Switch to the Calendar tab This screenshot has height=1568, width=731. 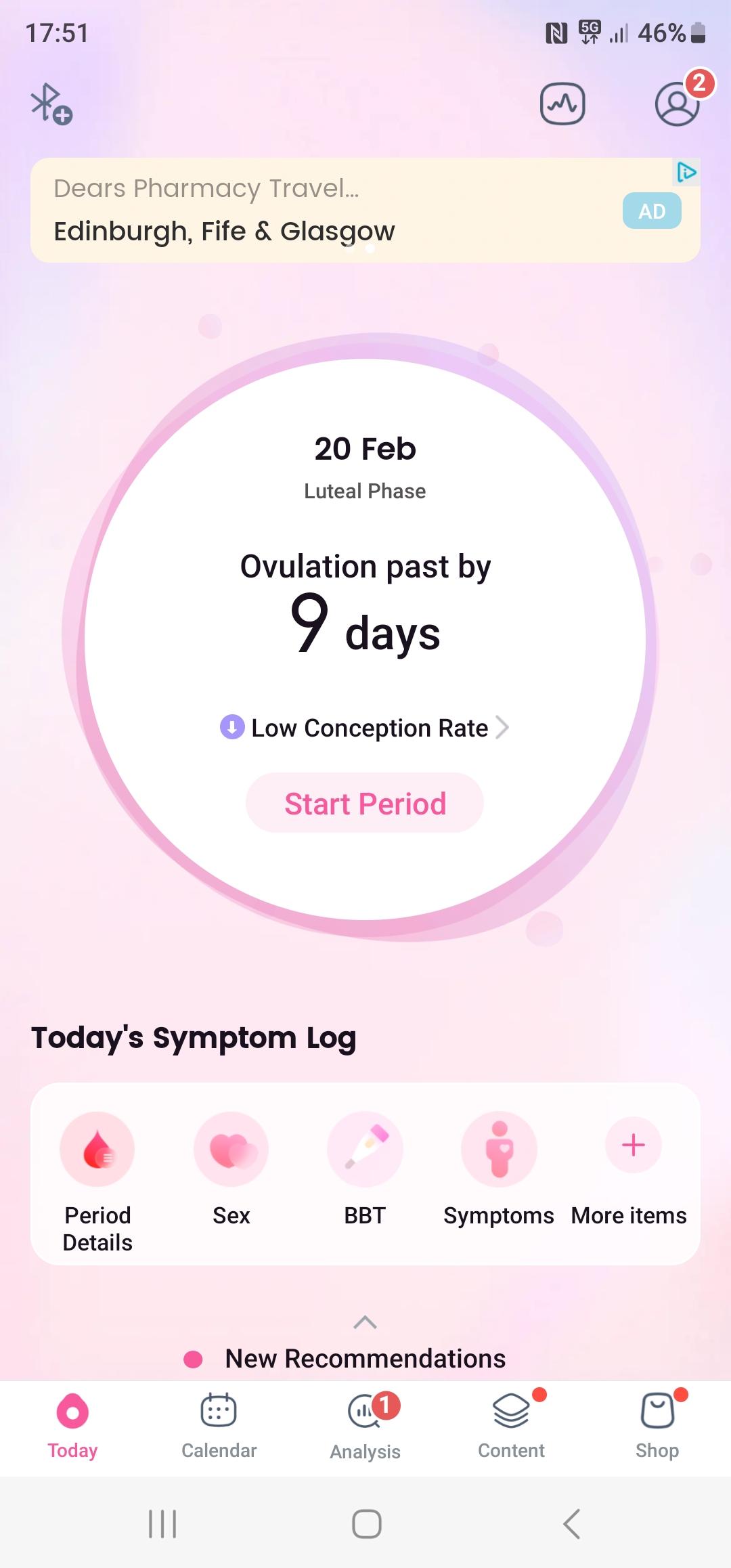click(x=219, y=1427)
